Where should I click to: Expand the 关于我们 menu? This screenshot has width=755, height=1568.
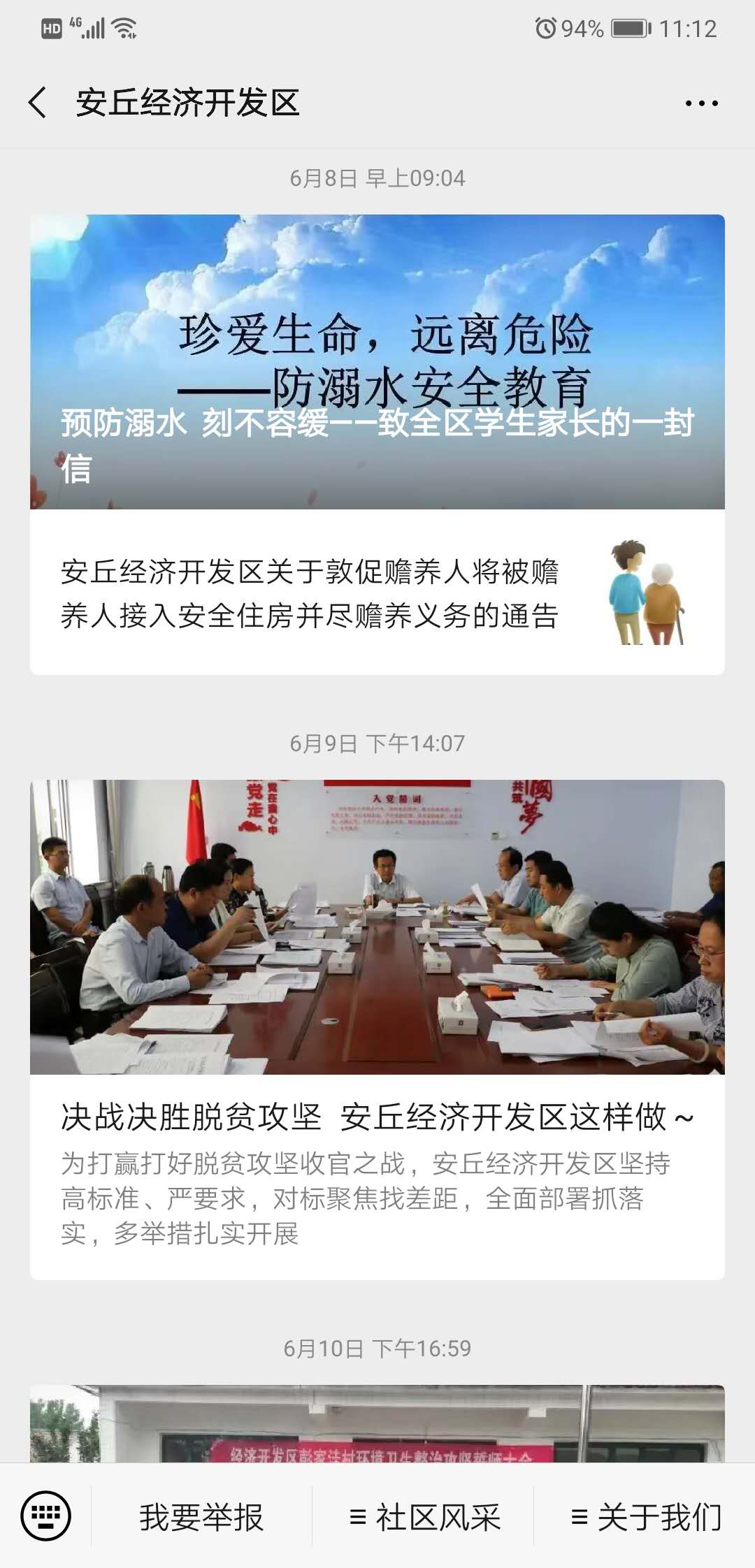coord(646,1517)
